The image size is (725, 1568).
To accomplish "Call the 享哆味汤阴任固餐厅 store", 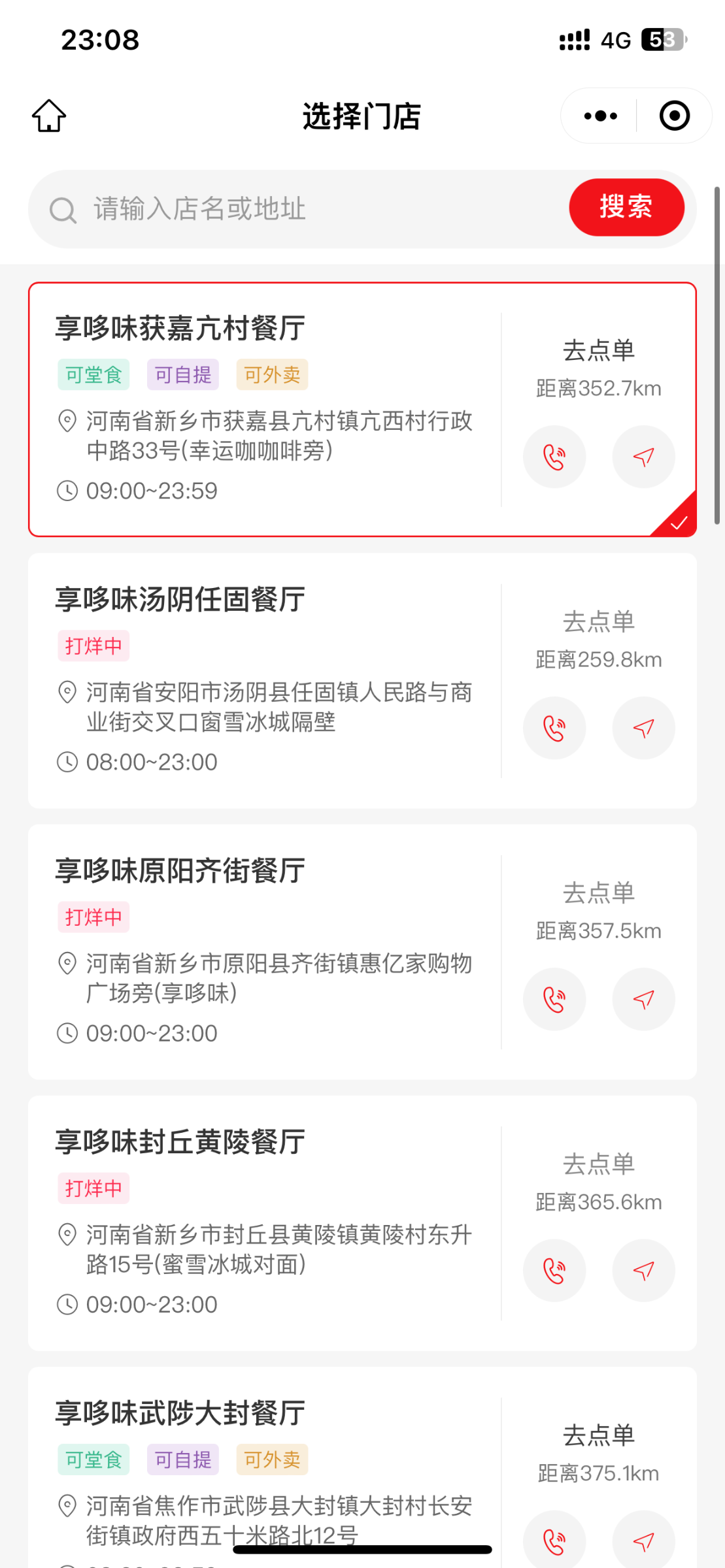I will (x=554, y=728).
